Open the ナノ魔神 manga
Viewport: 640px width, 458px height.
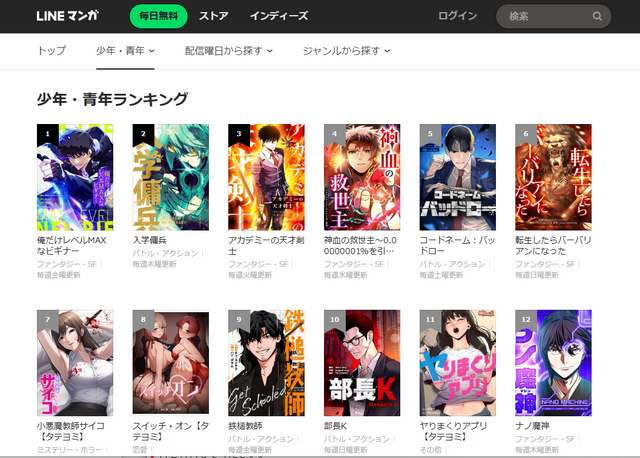point(553,362)
